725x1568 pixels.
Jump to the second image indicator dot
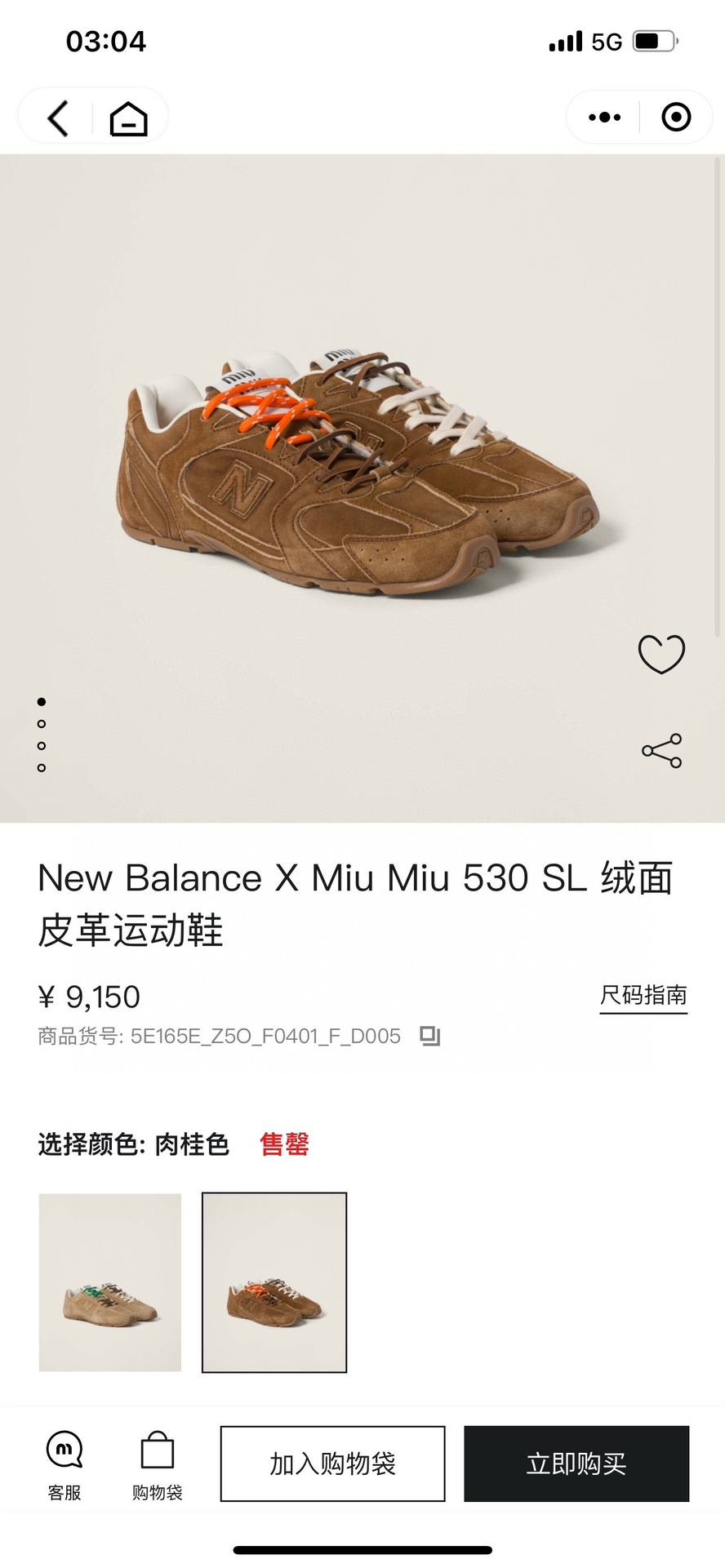(42, 724)
